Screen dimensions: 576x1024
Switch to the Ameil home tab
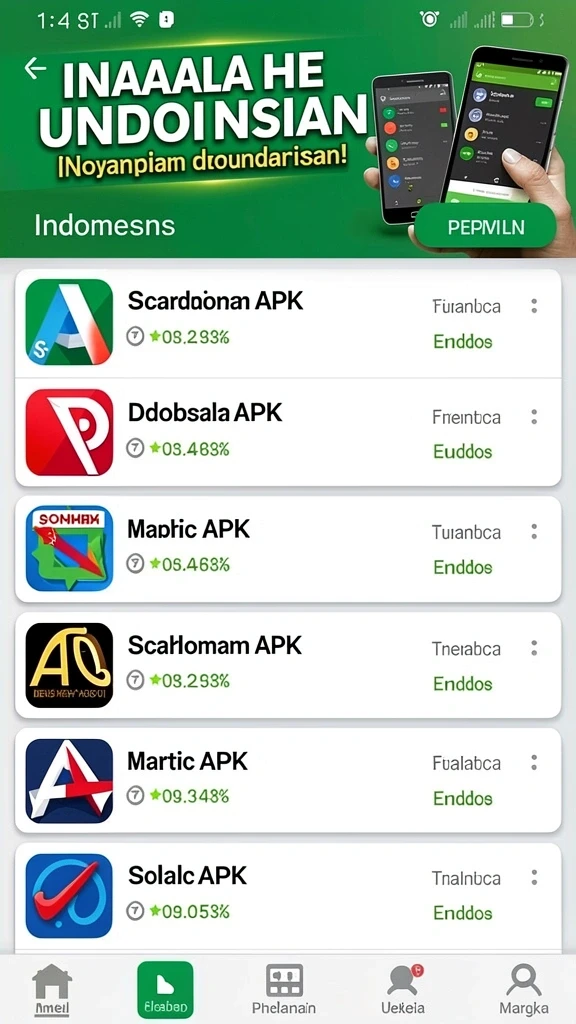tap(52, 989)
